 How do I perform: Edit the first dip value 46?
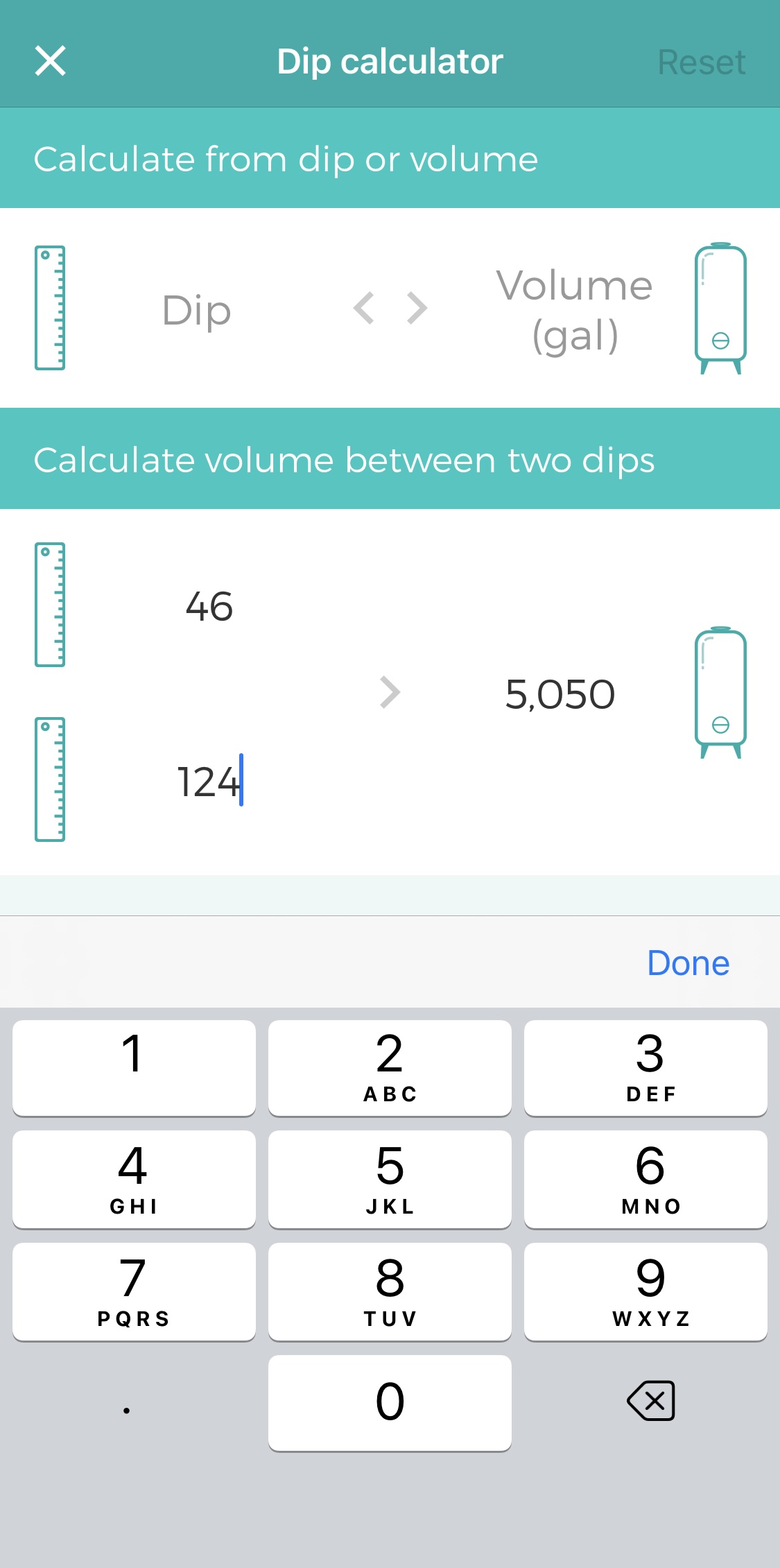click(x=209, y=606)
